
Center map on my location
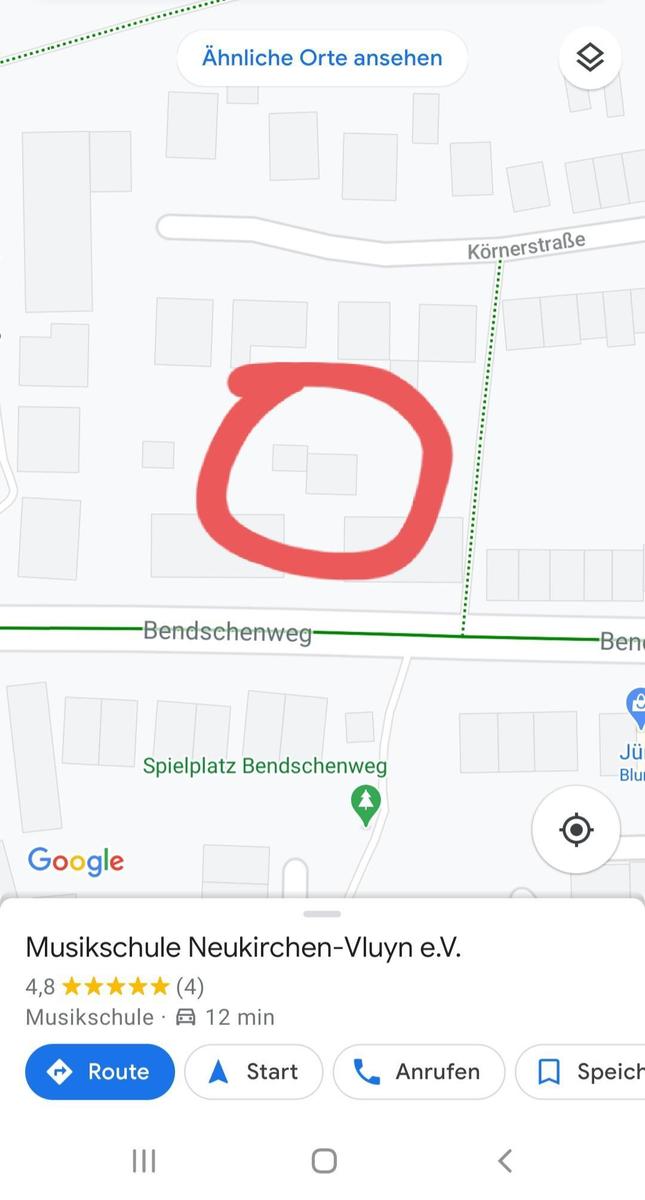pos(576,830)
